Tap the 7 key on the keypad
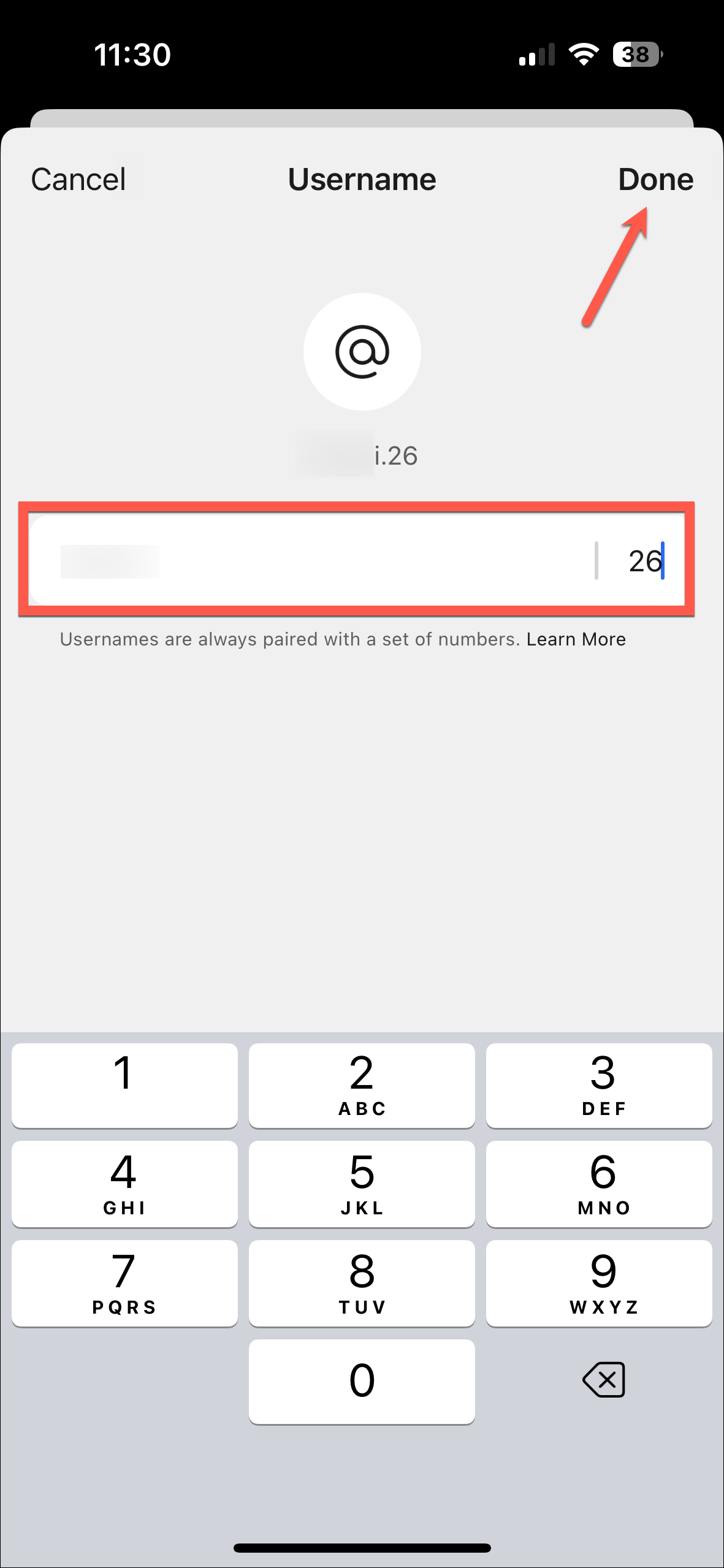Viewport: 724px width, 1568px height. (x=124, y=1283)
